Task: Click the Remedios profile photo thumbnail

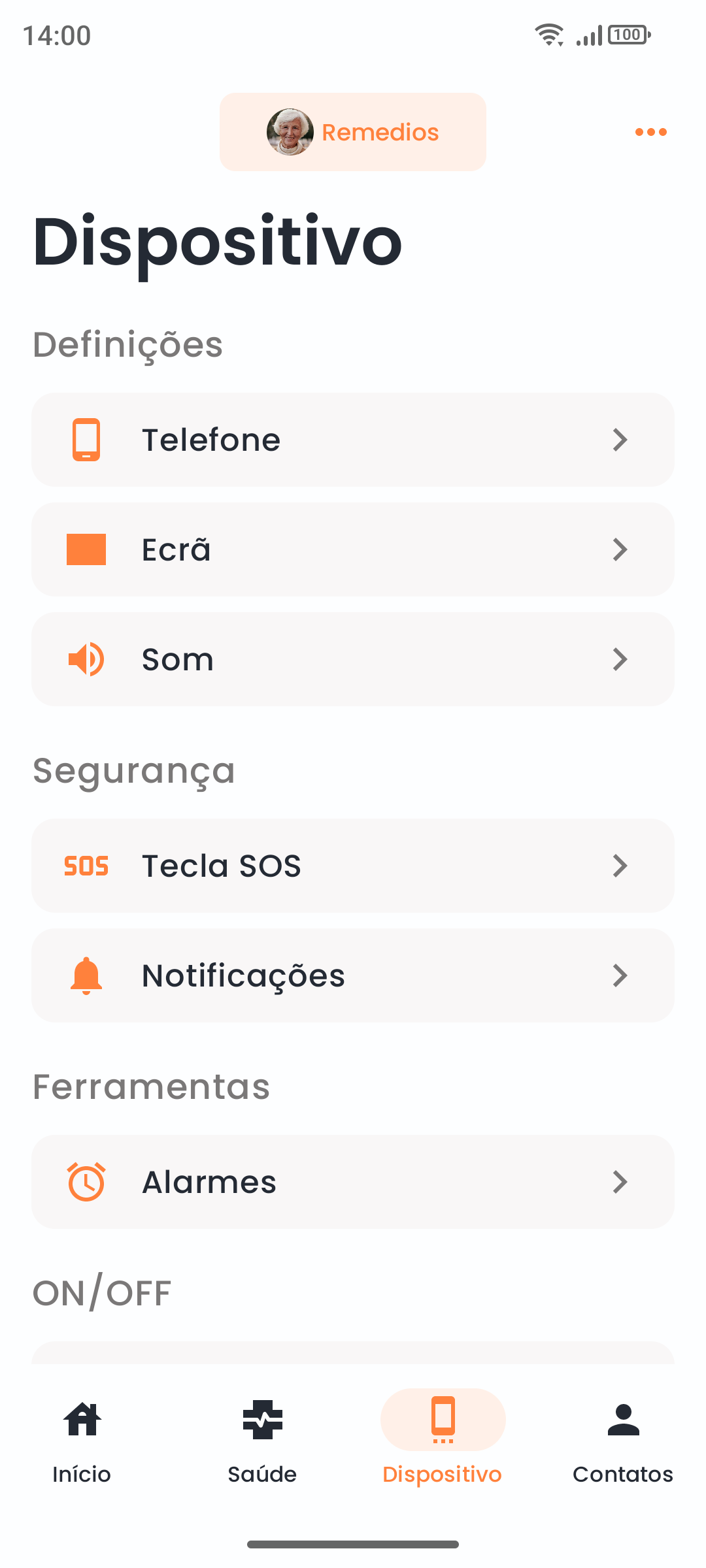Action: 290,131
